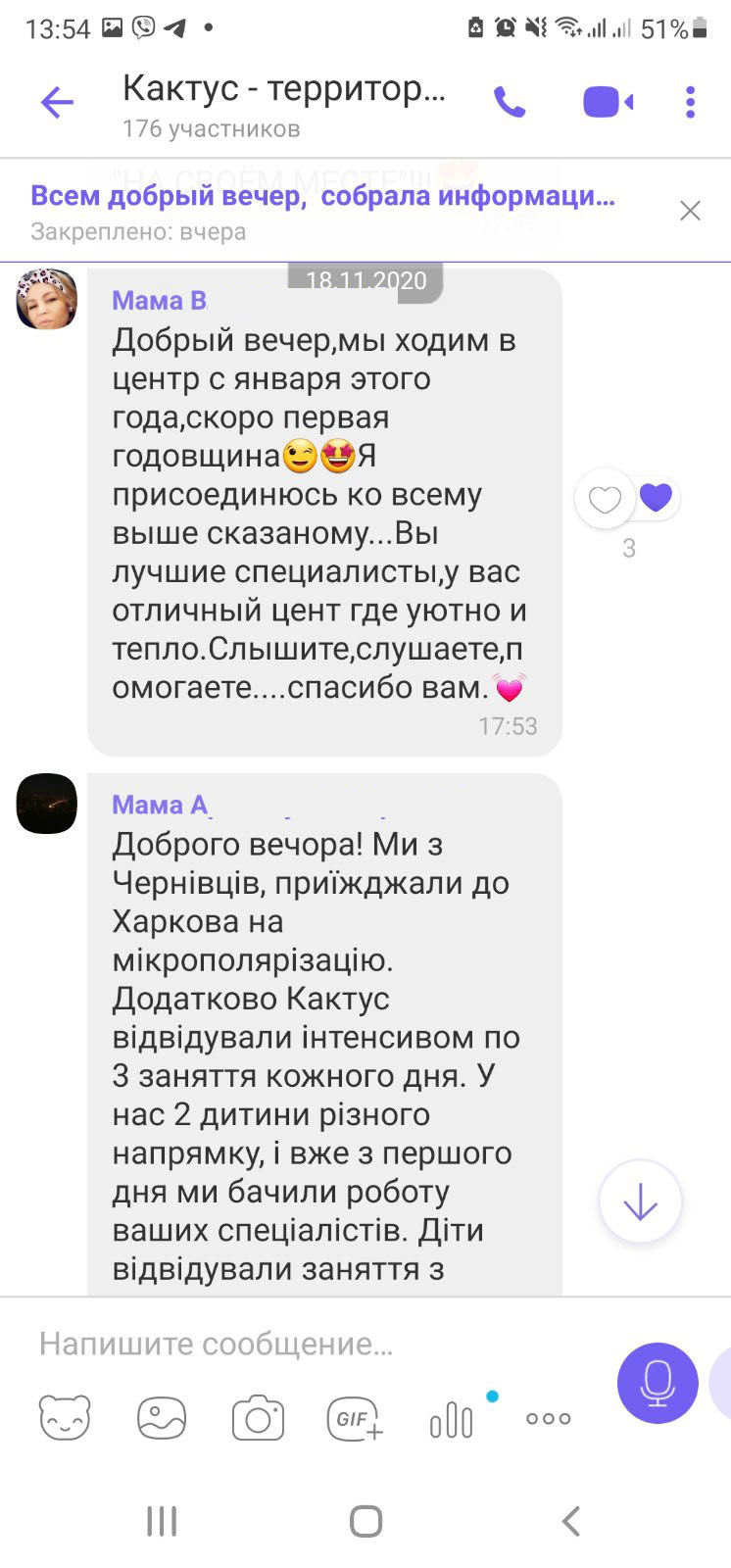Open the three-dot overflow menu
The image size is (731, 1568).
pos(690,102)
